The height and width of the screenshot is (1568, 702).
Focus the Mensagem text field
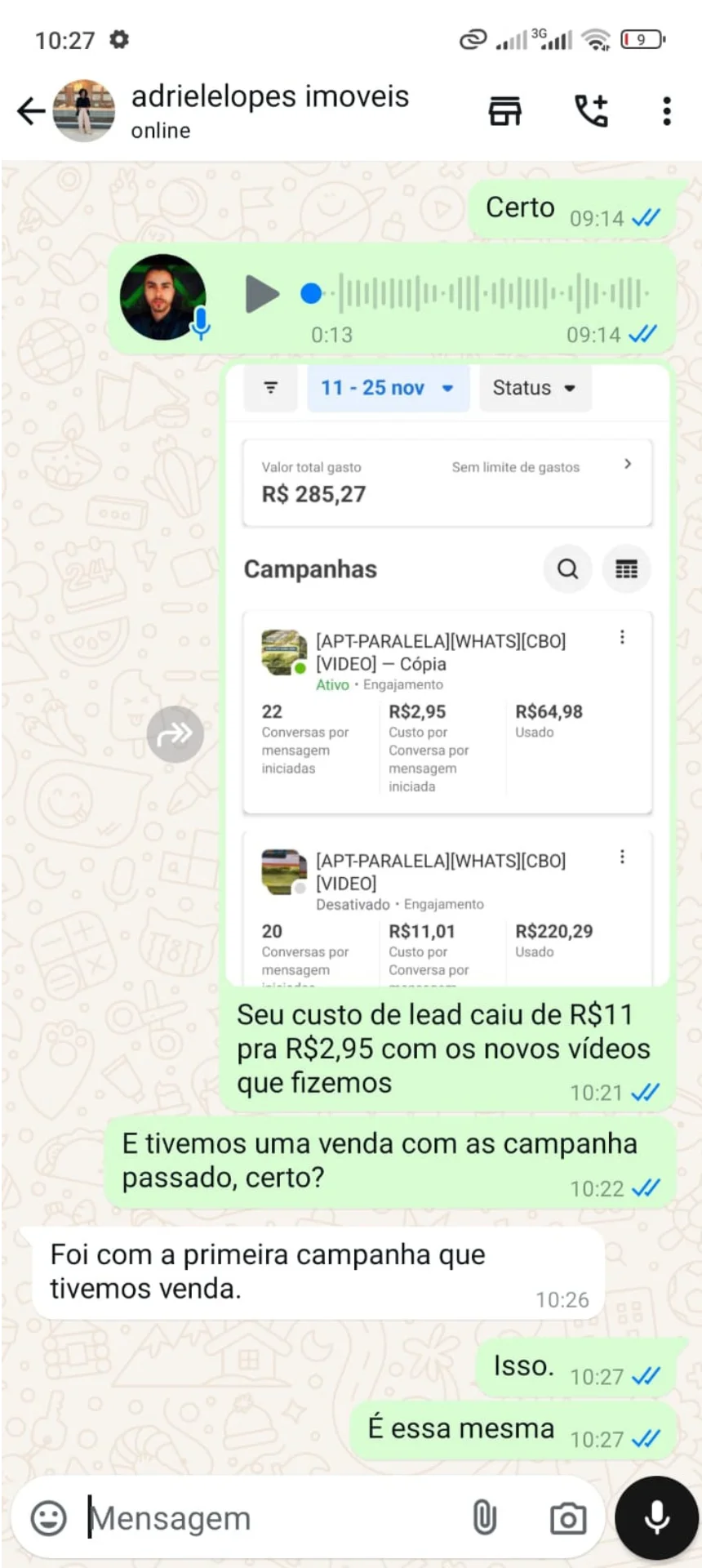pos(269,1519)
